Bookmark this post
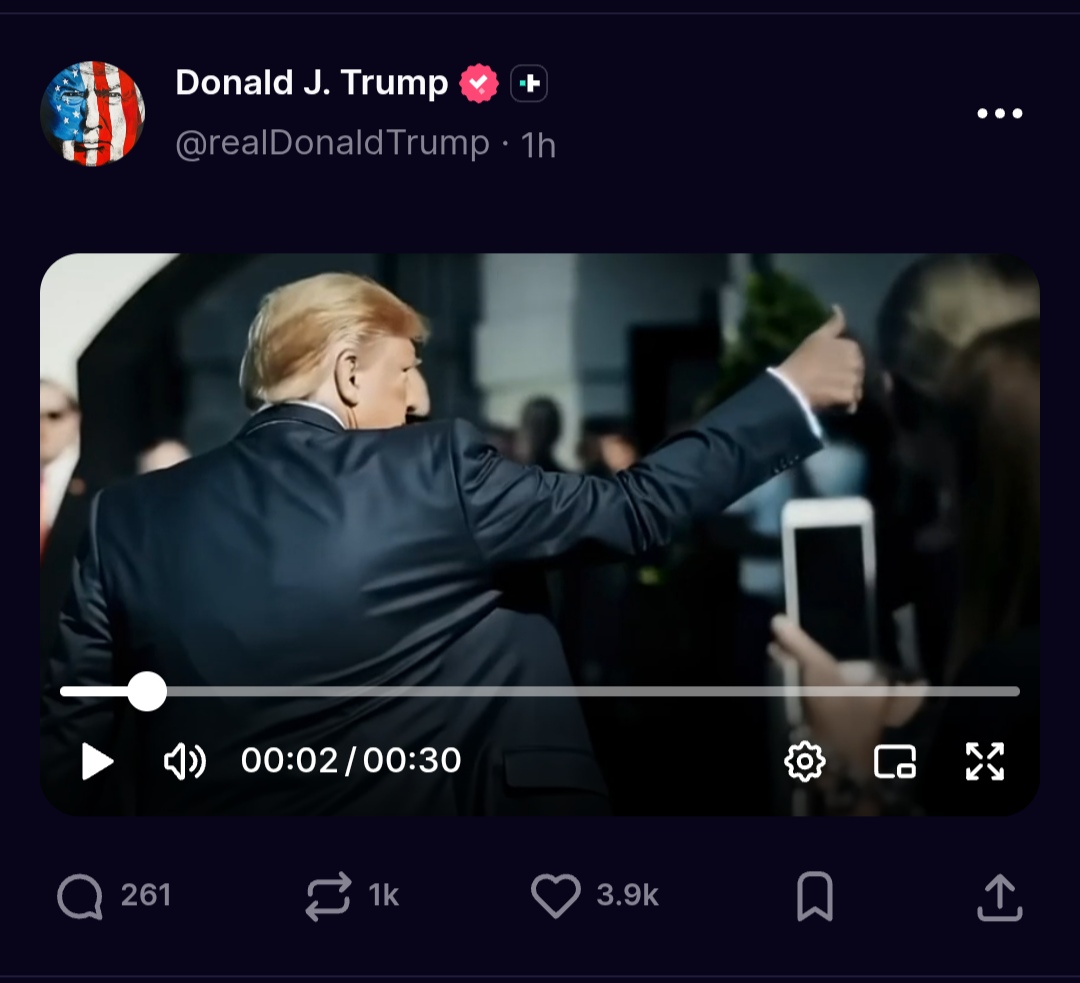Image resolution: width=1080 pixels, height=983 pixels. [x=815, y=896]
